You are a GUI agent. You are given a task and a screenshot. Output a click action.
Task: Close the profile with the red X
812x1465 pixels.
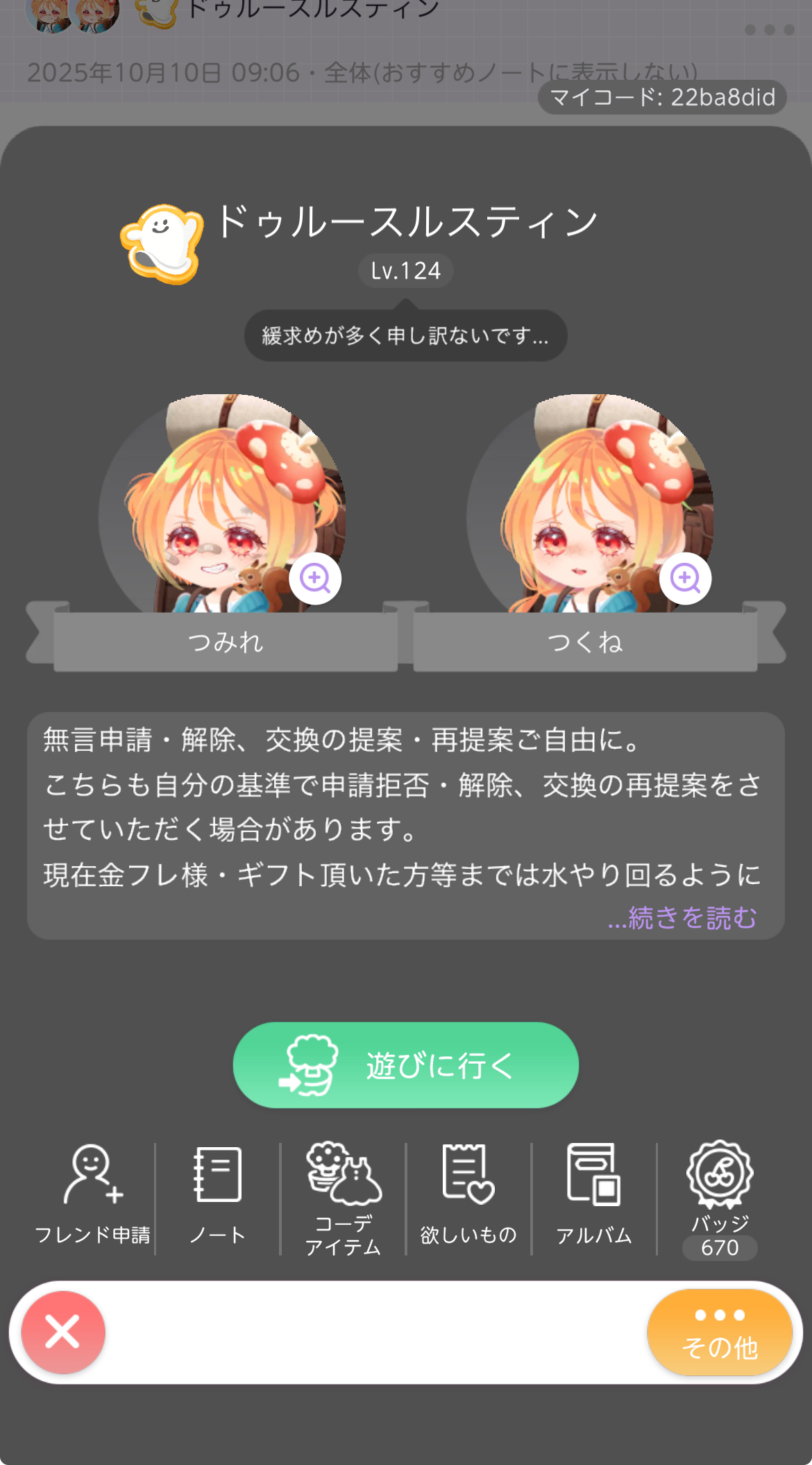coord(63,1332)
